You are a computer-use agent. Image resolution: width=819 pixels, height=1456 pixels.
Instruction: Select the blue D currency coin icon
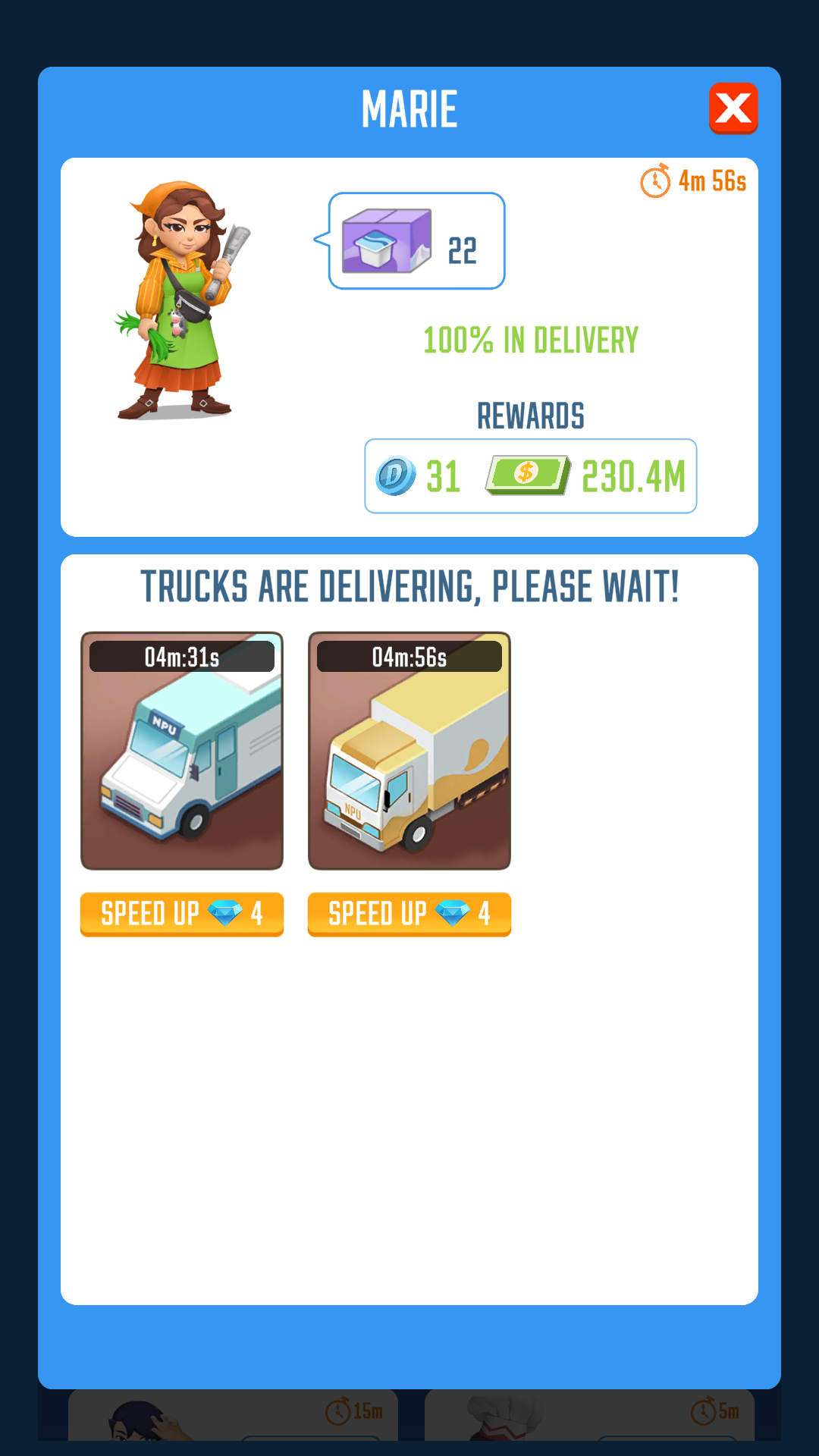pyautogui.click(x=397, y=476)
